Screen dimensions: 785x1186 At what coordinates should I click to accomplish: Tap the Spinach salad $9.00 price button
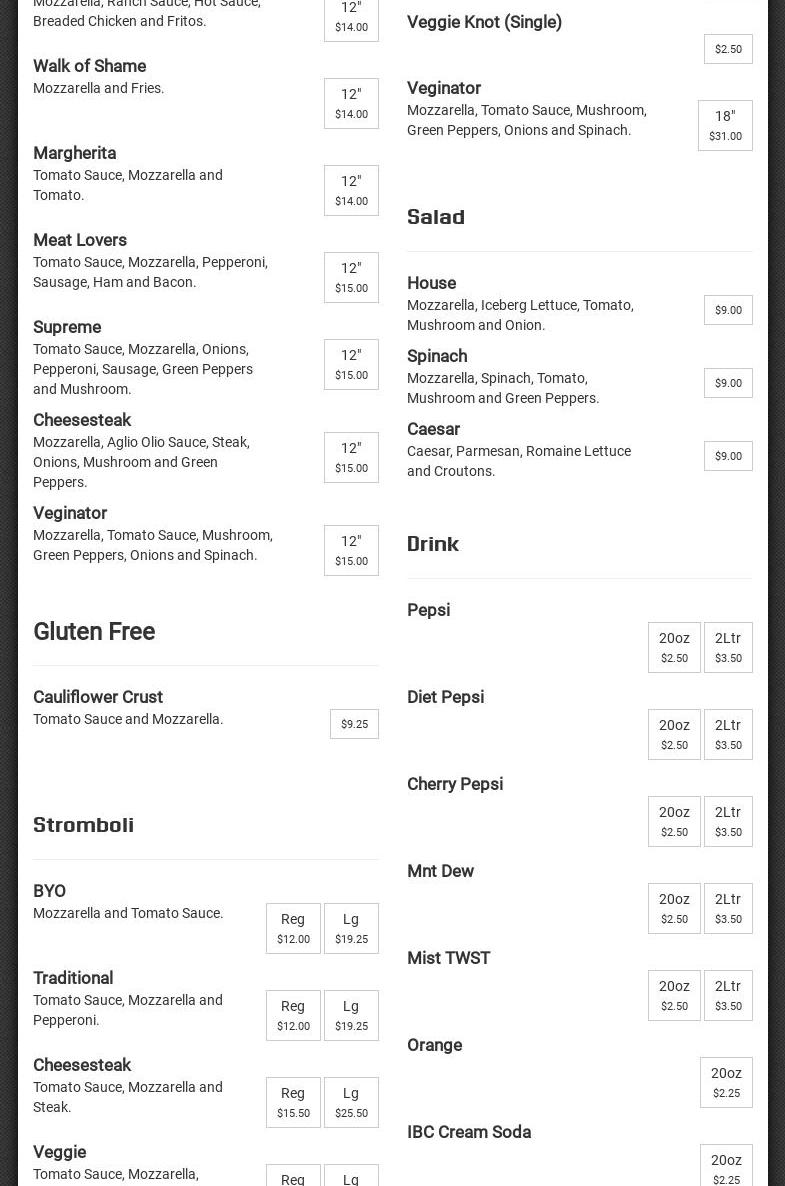pyautogui.click(x=728, y=383)
